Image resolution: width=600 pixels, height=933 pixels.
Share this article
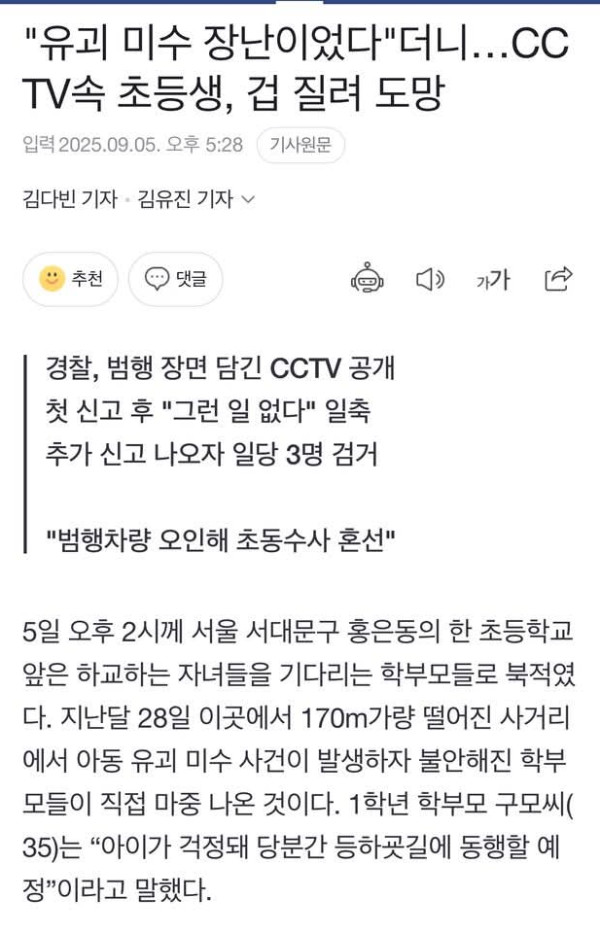pos(557,279)
